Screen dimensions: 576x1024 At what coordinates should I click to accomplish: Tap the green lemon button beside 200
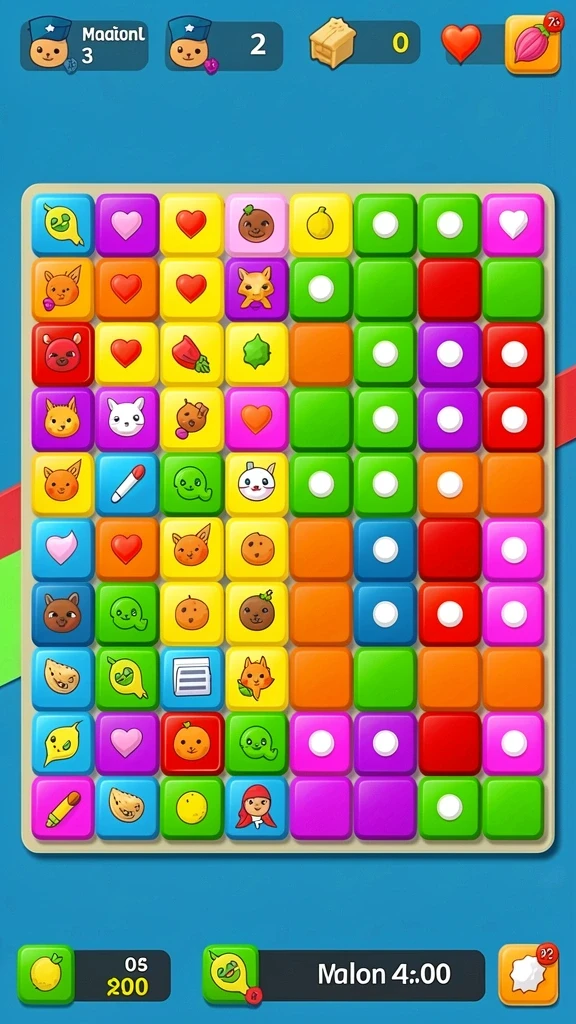pos(46,974)
